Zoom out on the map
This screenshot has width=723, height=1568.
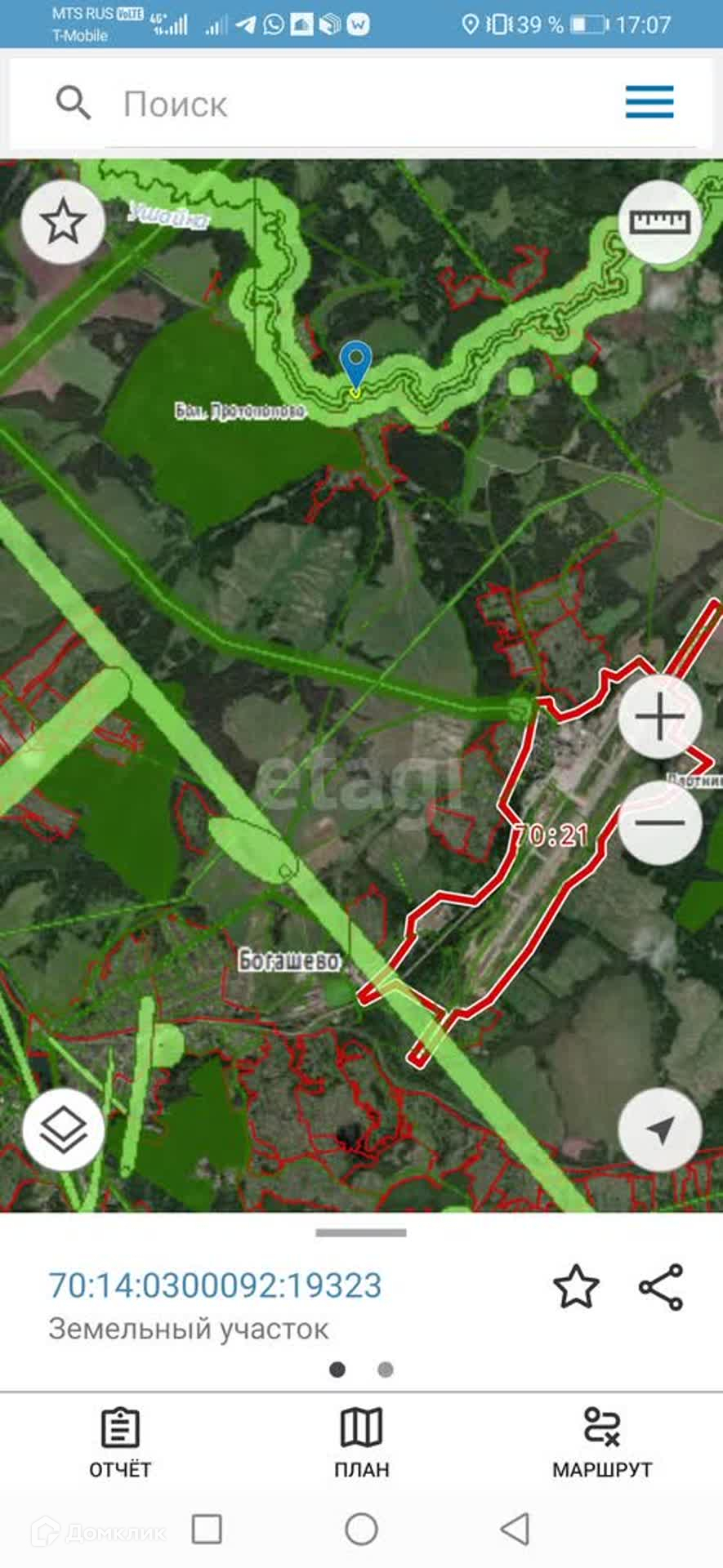(659, 822)
